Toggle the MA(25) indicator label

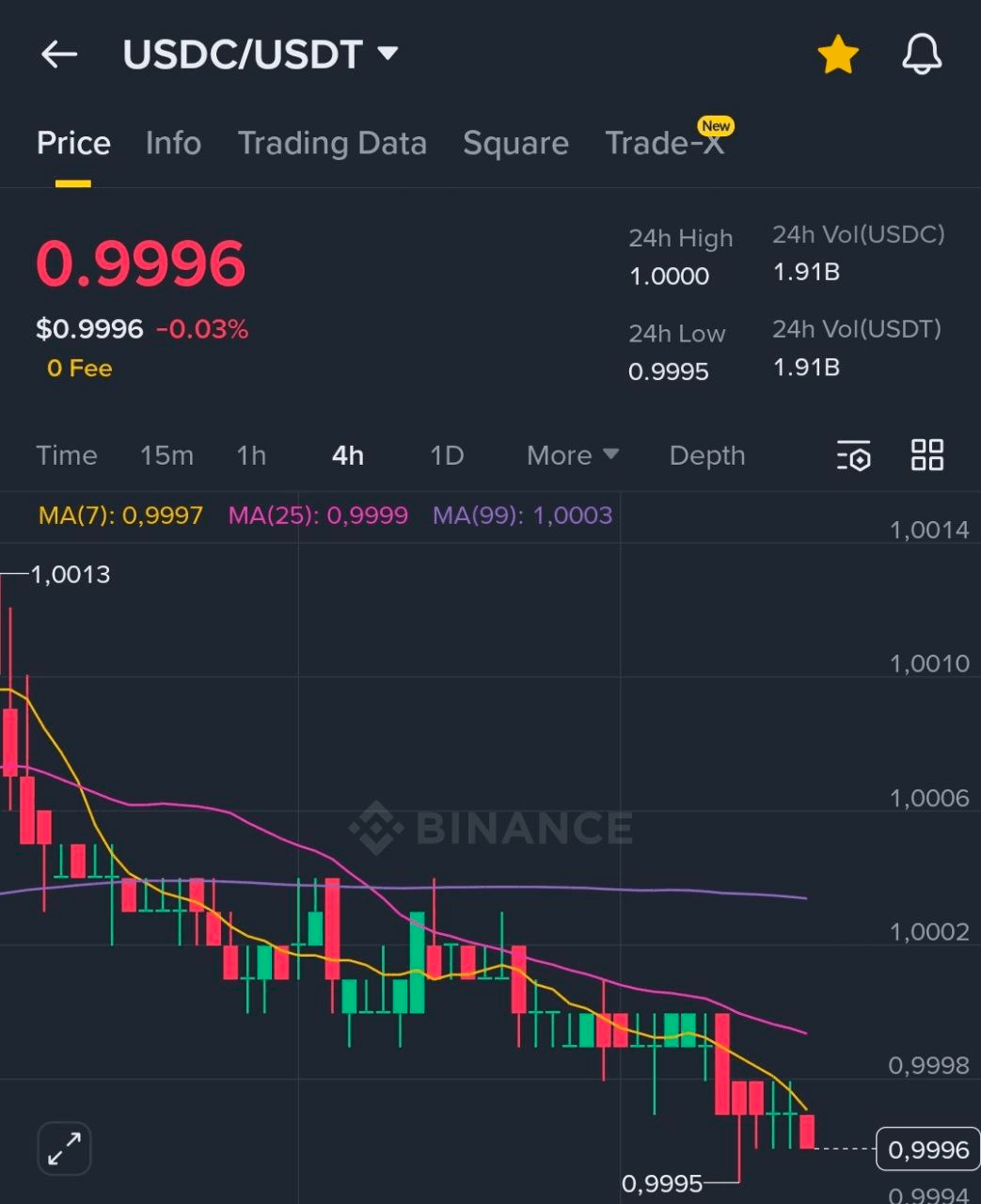click(318, 516)
